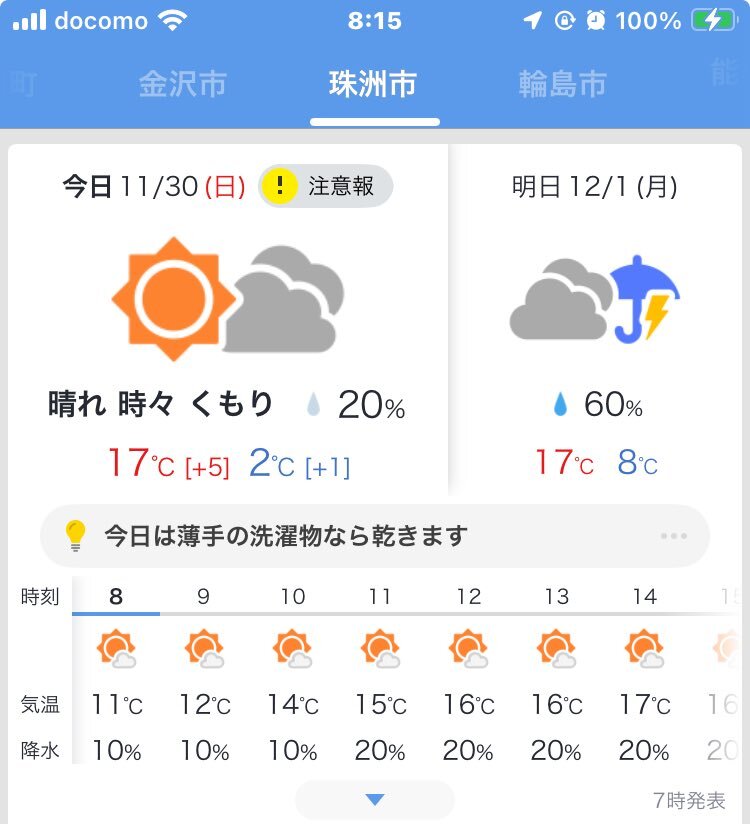Open the 注意報 warning badge
Viewport: 750px width, 824px height.
point(326,186)
